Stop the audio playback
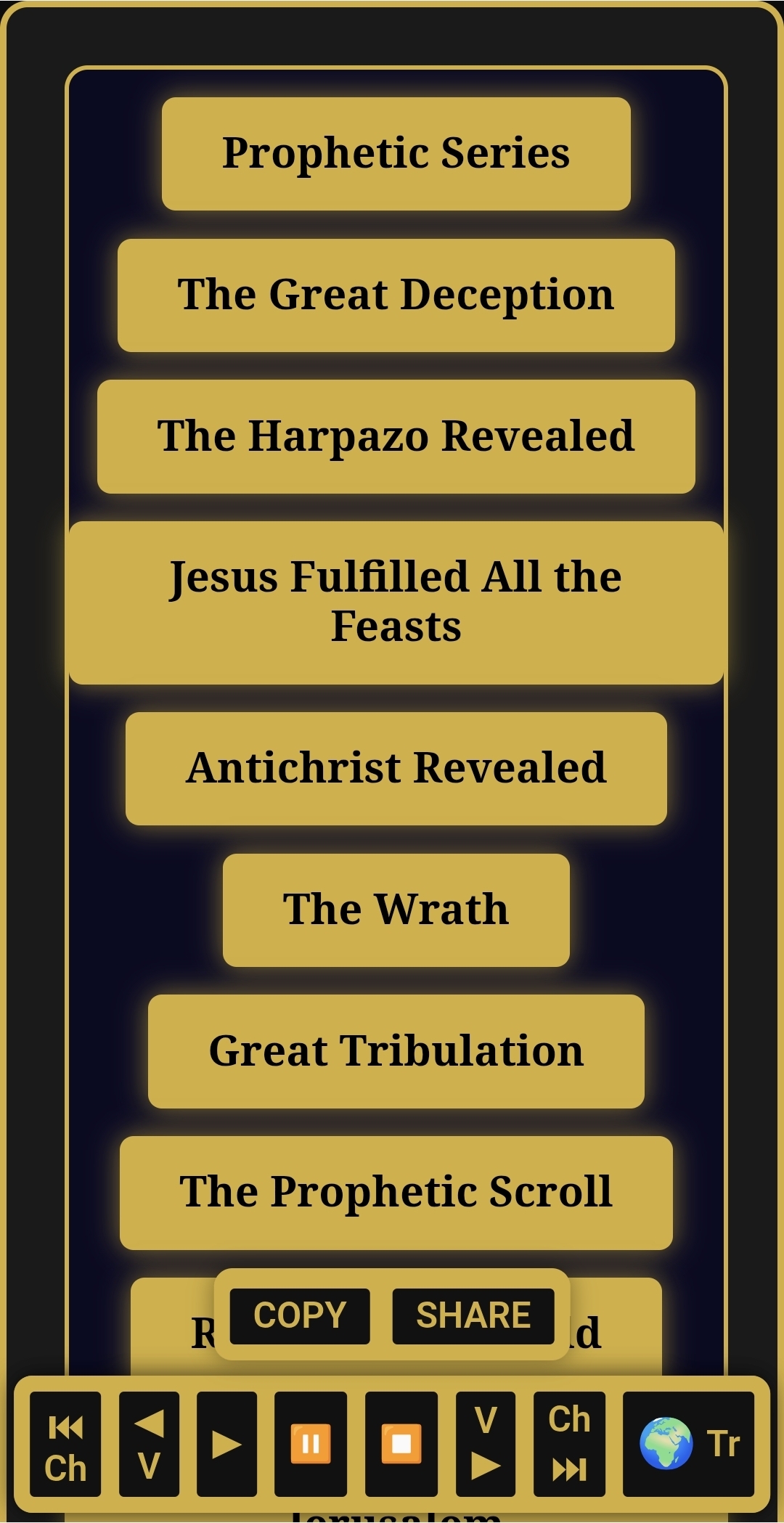Screen dimensions: 784x1523 click(x=401, y=1444)
